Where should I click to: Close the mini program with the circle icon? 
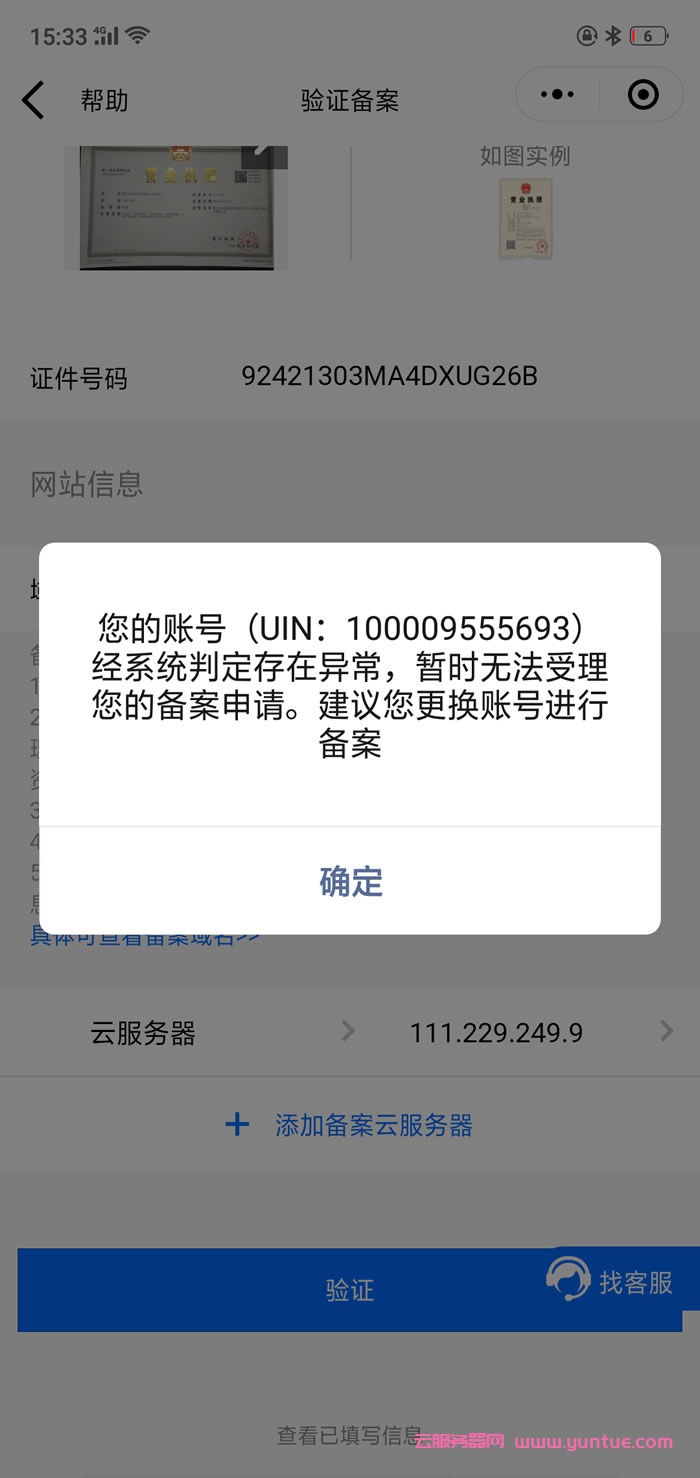tap(643, 95)
